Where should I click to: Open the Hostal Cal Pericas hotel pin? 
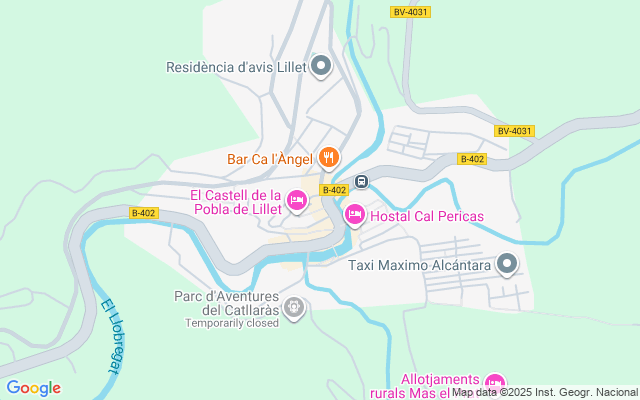pos(354,214)
